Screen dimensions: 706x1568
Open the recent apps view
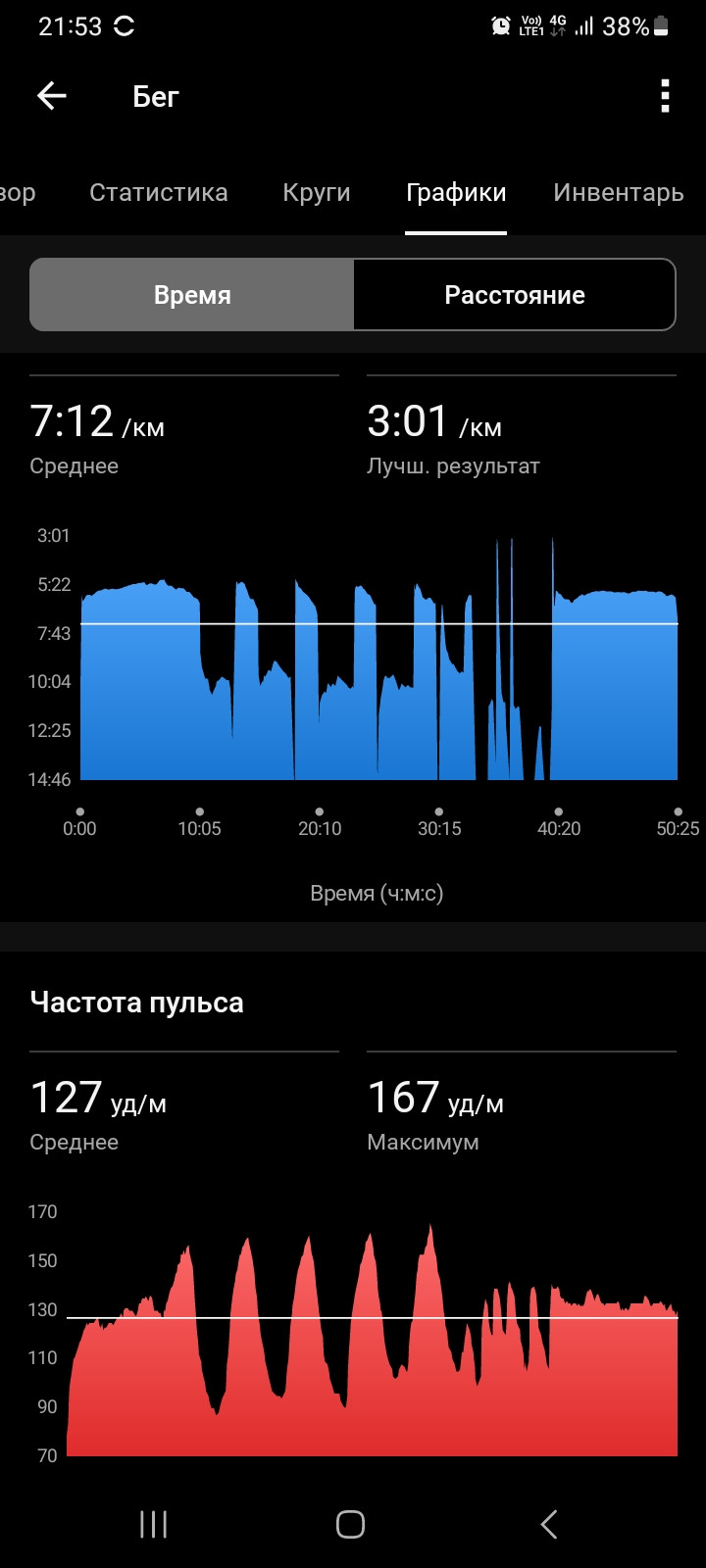coord(153,1524)
